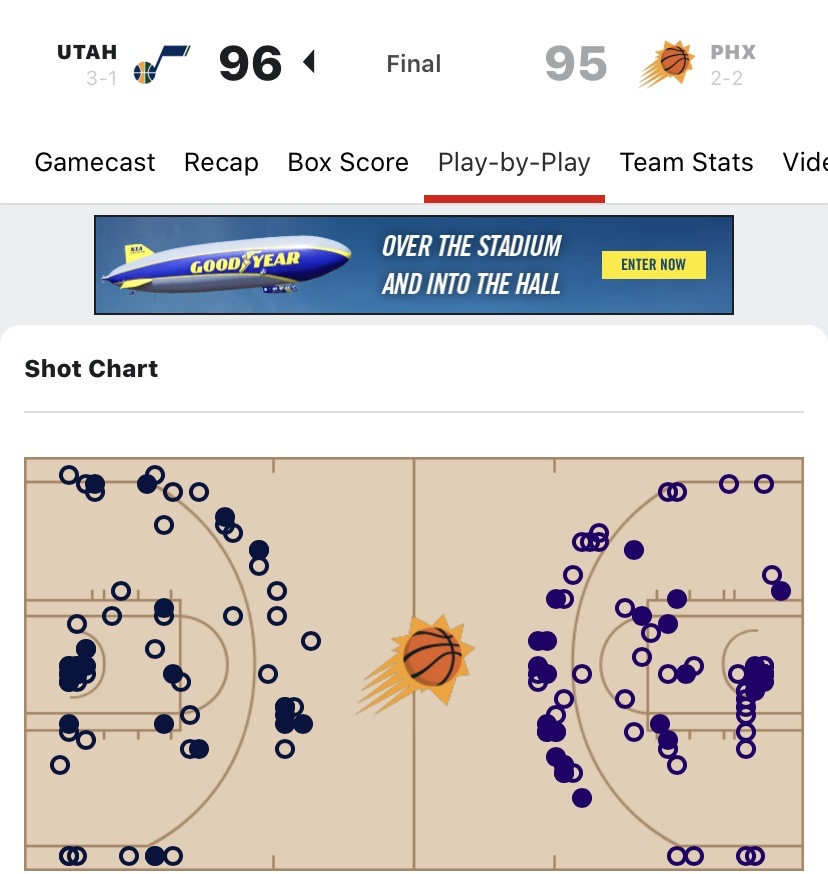The height and width of the screenshot is (874, 828).
Task: Open the Videos tab
Action: (x=804, y=163)
